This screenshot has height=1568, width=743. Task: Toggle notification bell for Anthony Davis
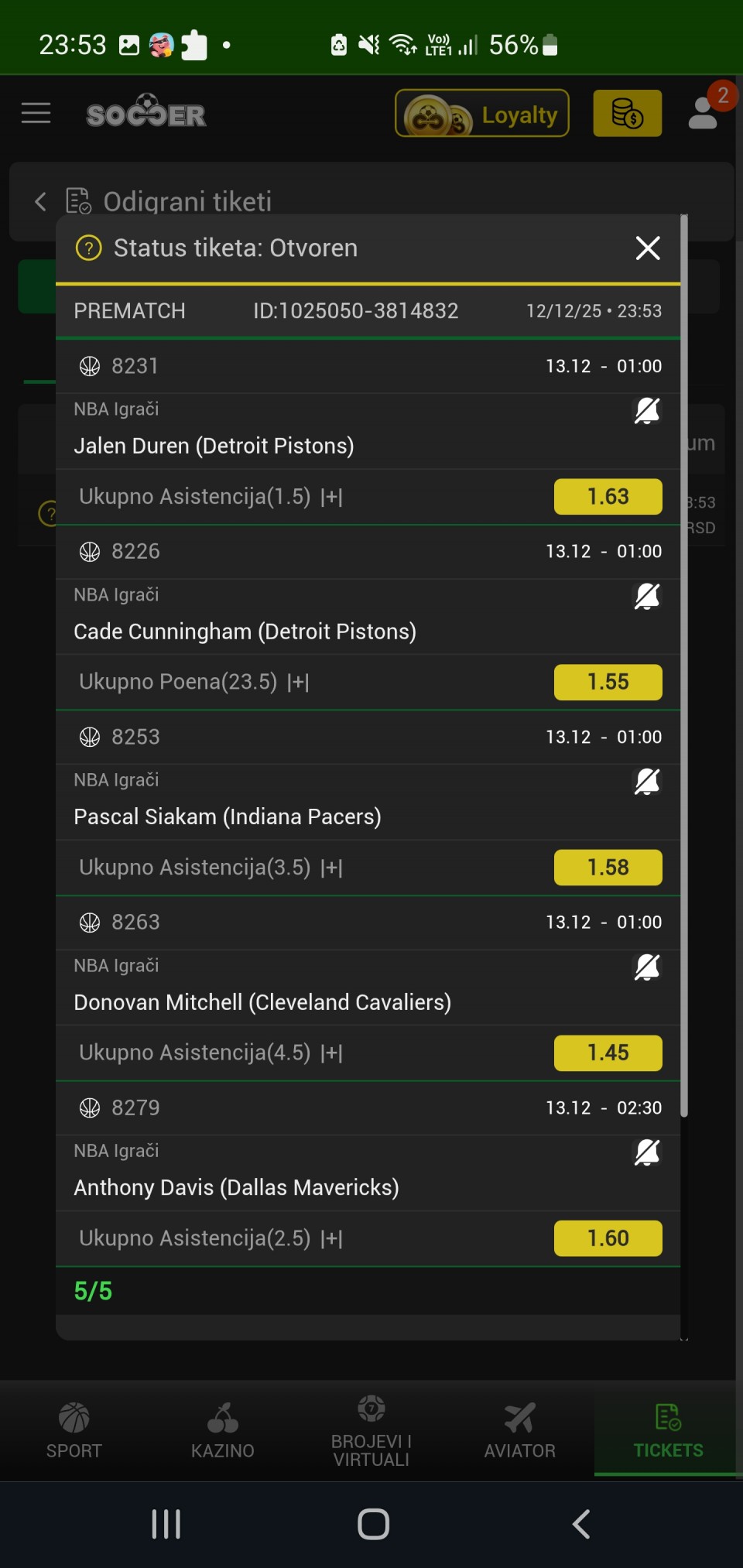click(x=647, y=1152)
